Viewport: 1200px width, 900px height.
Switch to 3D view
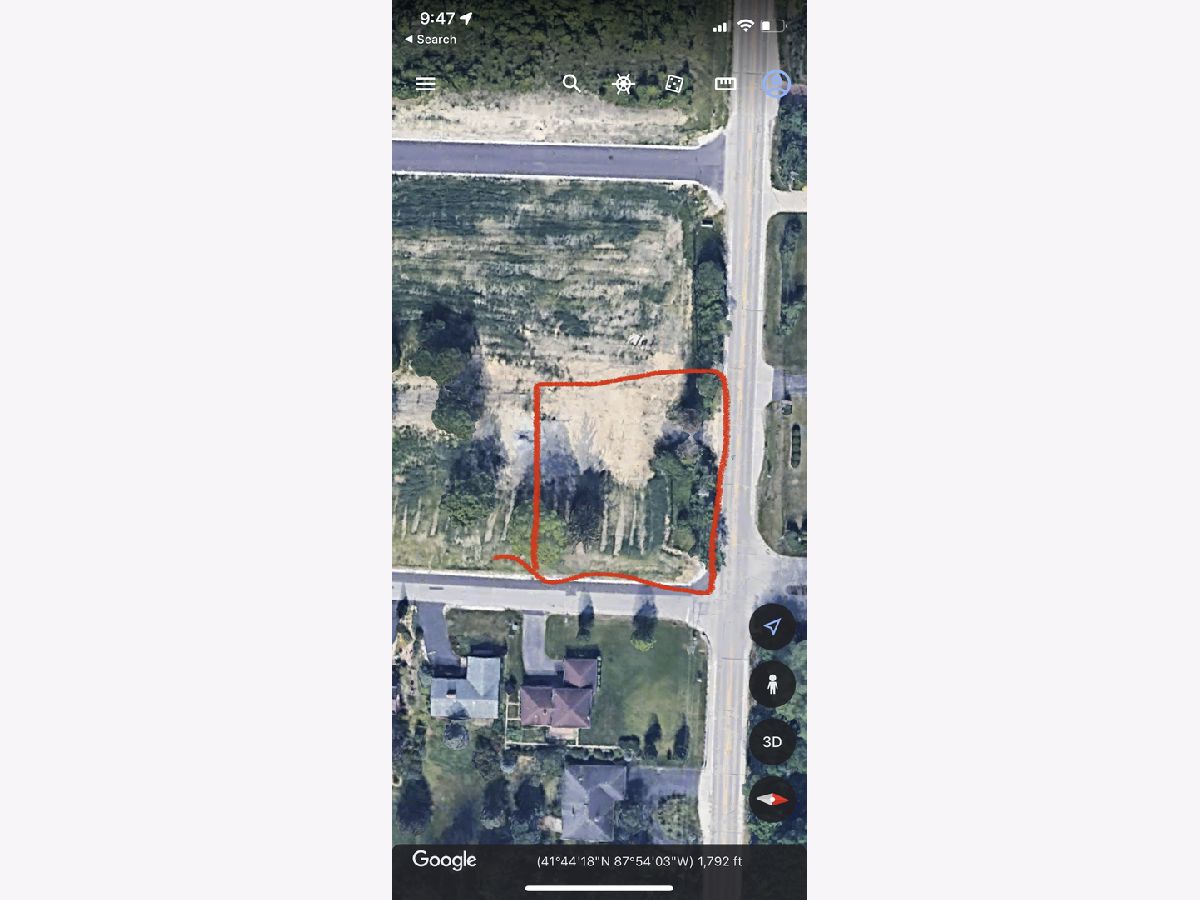pos(772,742)
